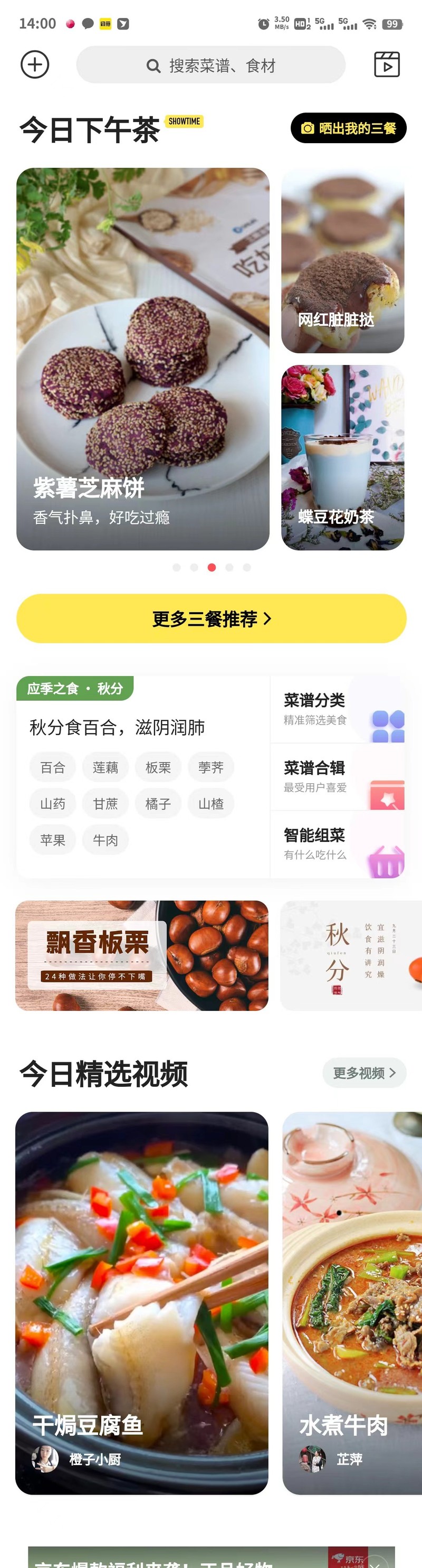422x1568 pixels.
Task: Open 菜谱合辑
Action: [337, 777]
